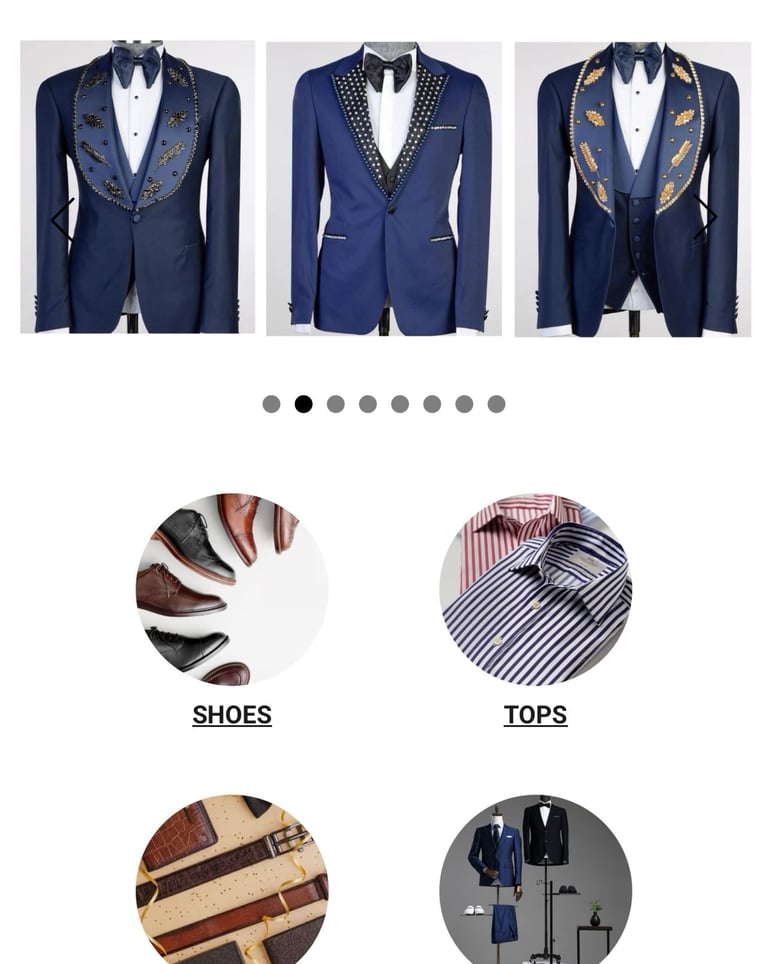This screenshot has height=964, width=768.
Task: Tap the shoes circle image
Action: [x=232, y=589]
